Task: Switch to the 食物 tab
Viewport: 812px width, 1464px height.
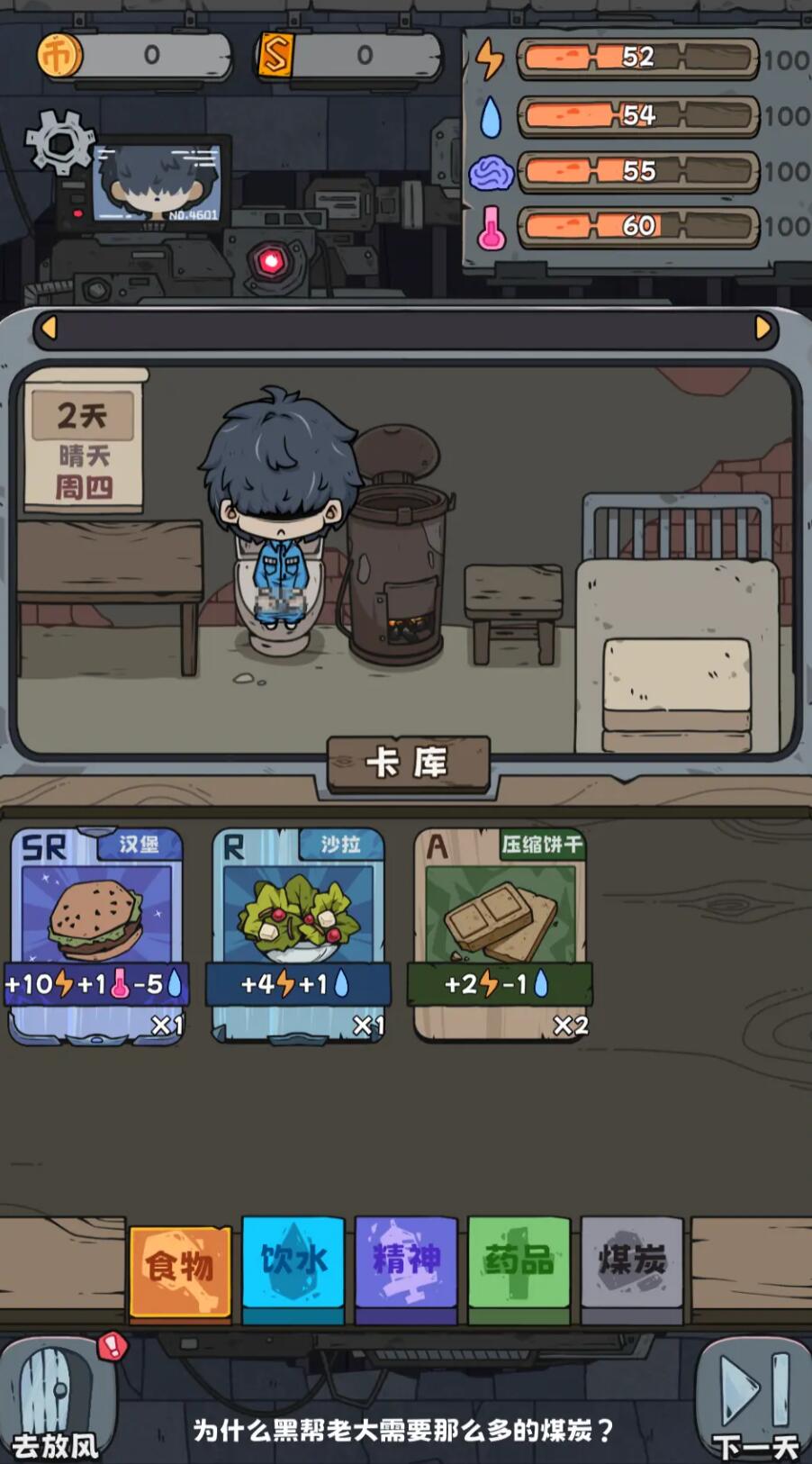Action: click(x=180, y=1267)
